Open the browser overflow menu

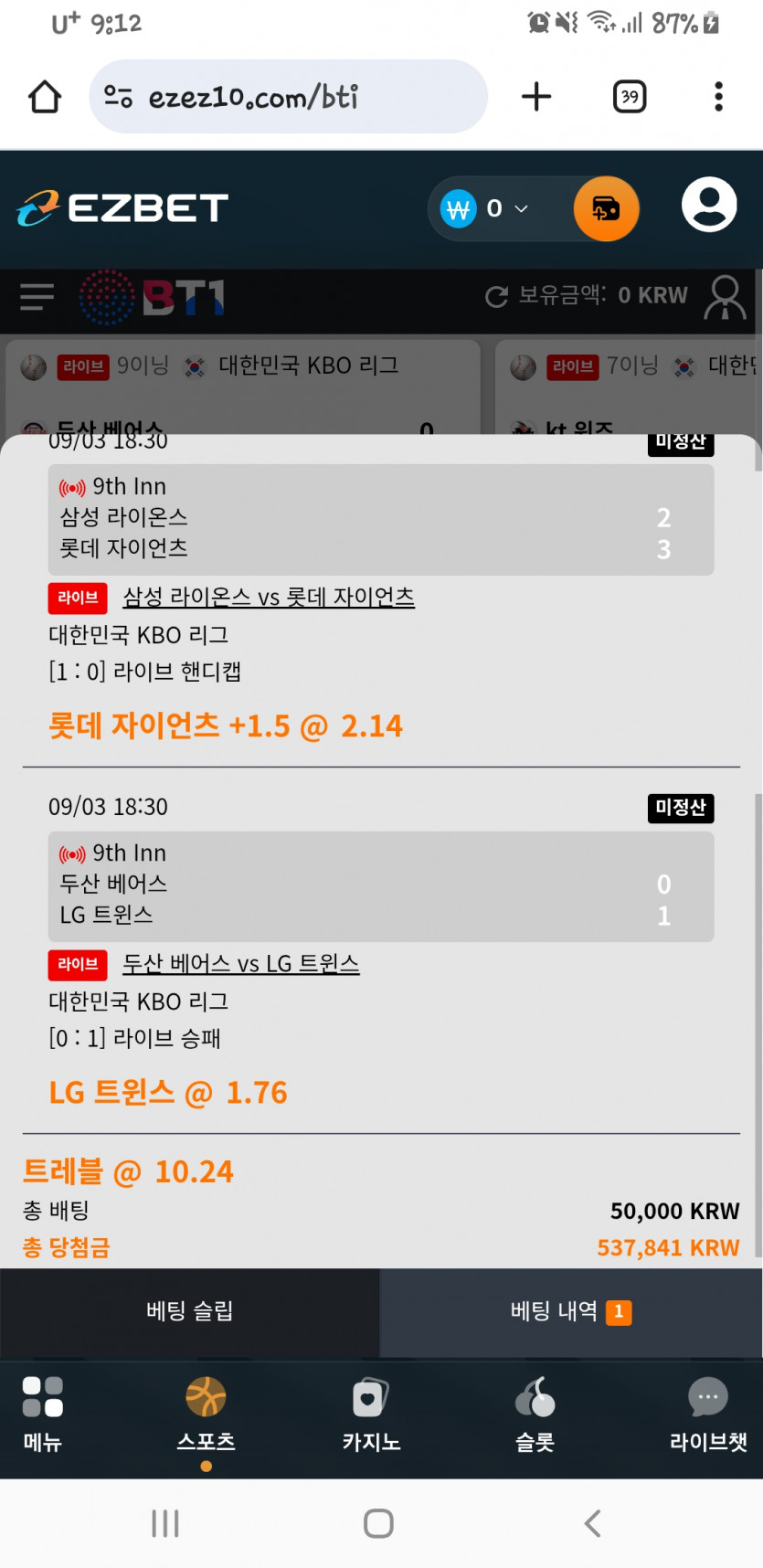[719, 97]
